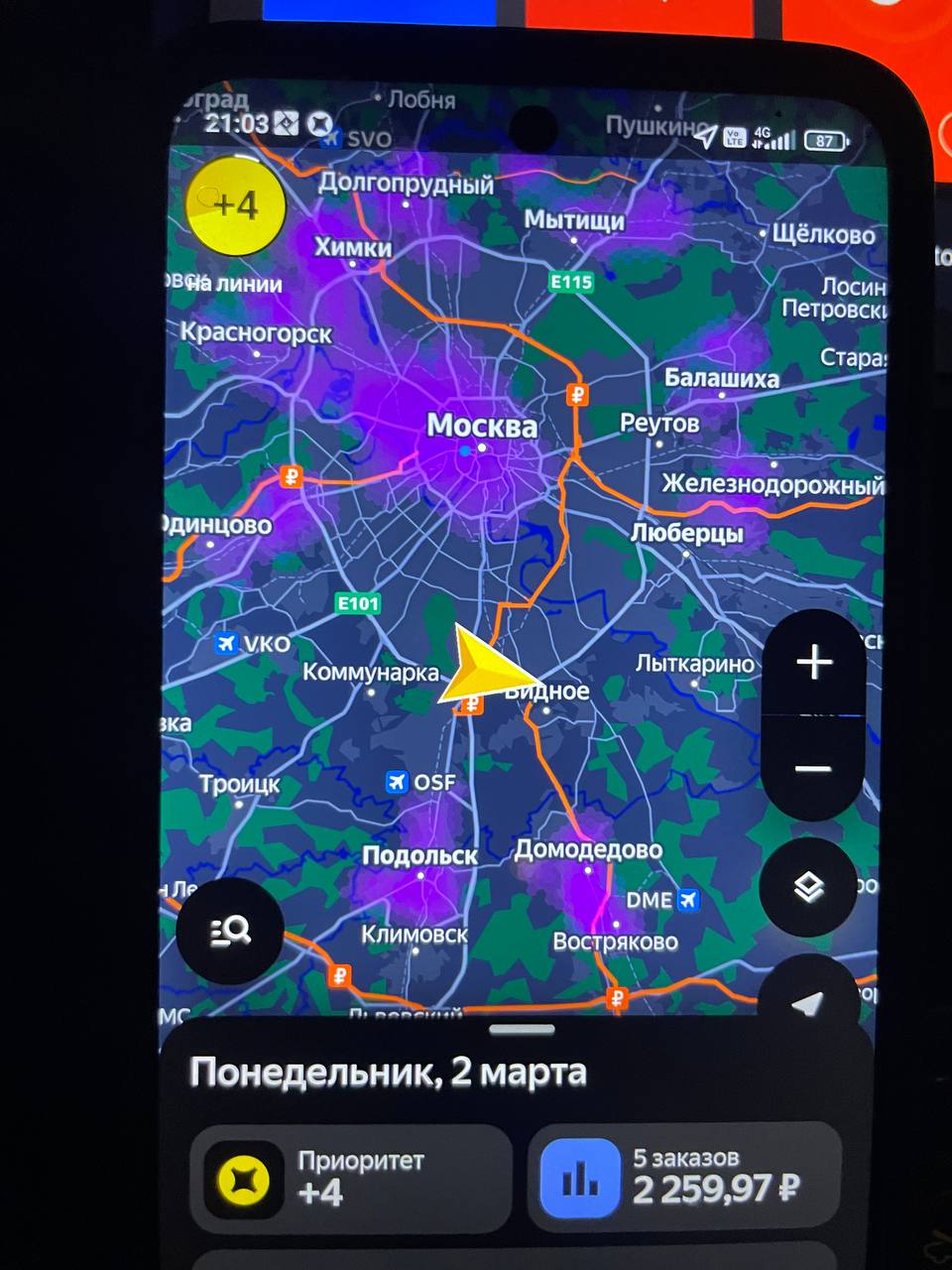Zoom out the map with minus

pyautogui.click(x=813, y=769)
